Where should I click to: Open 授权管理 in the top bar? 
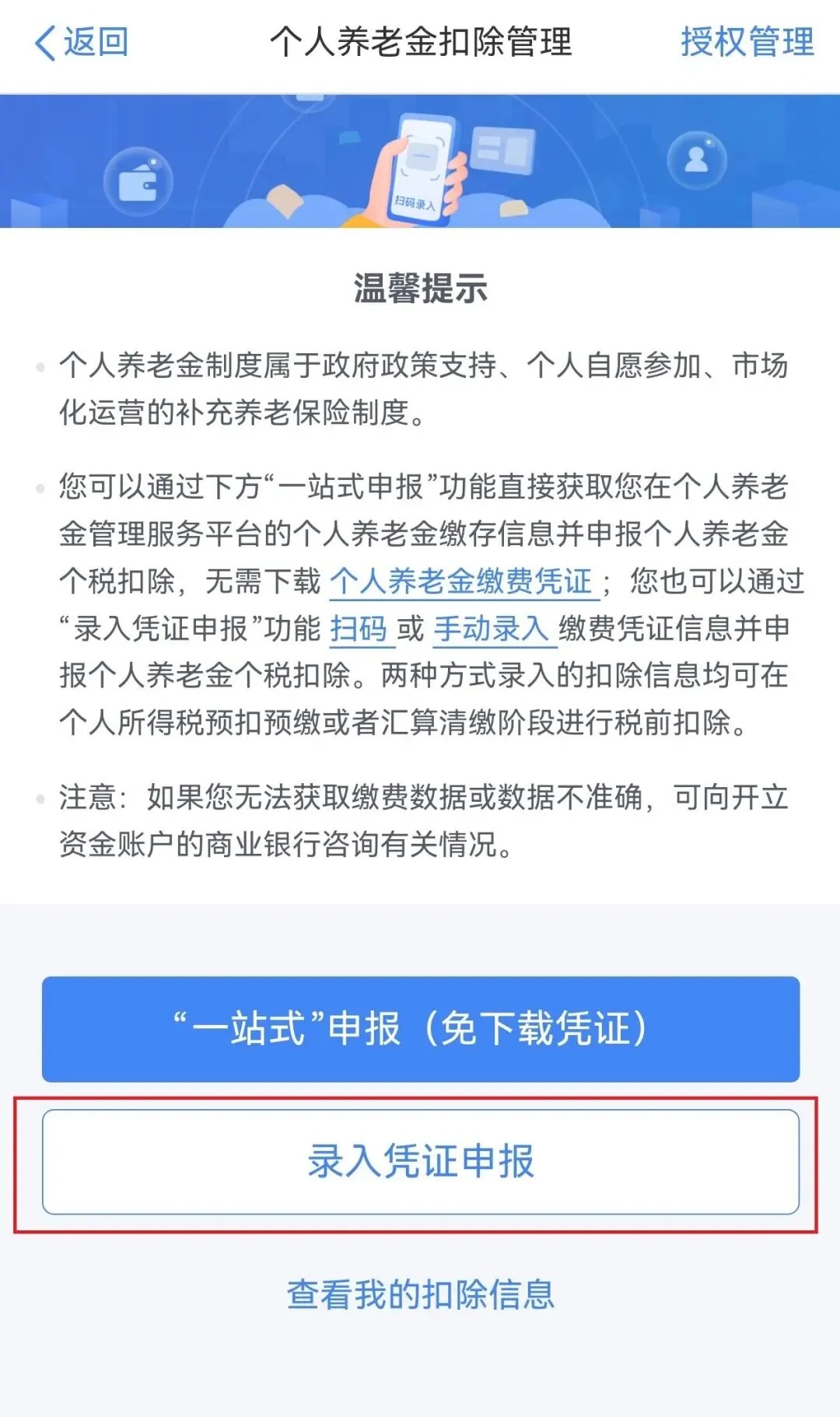747,42
